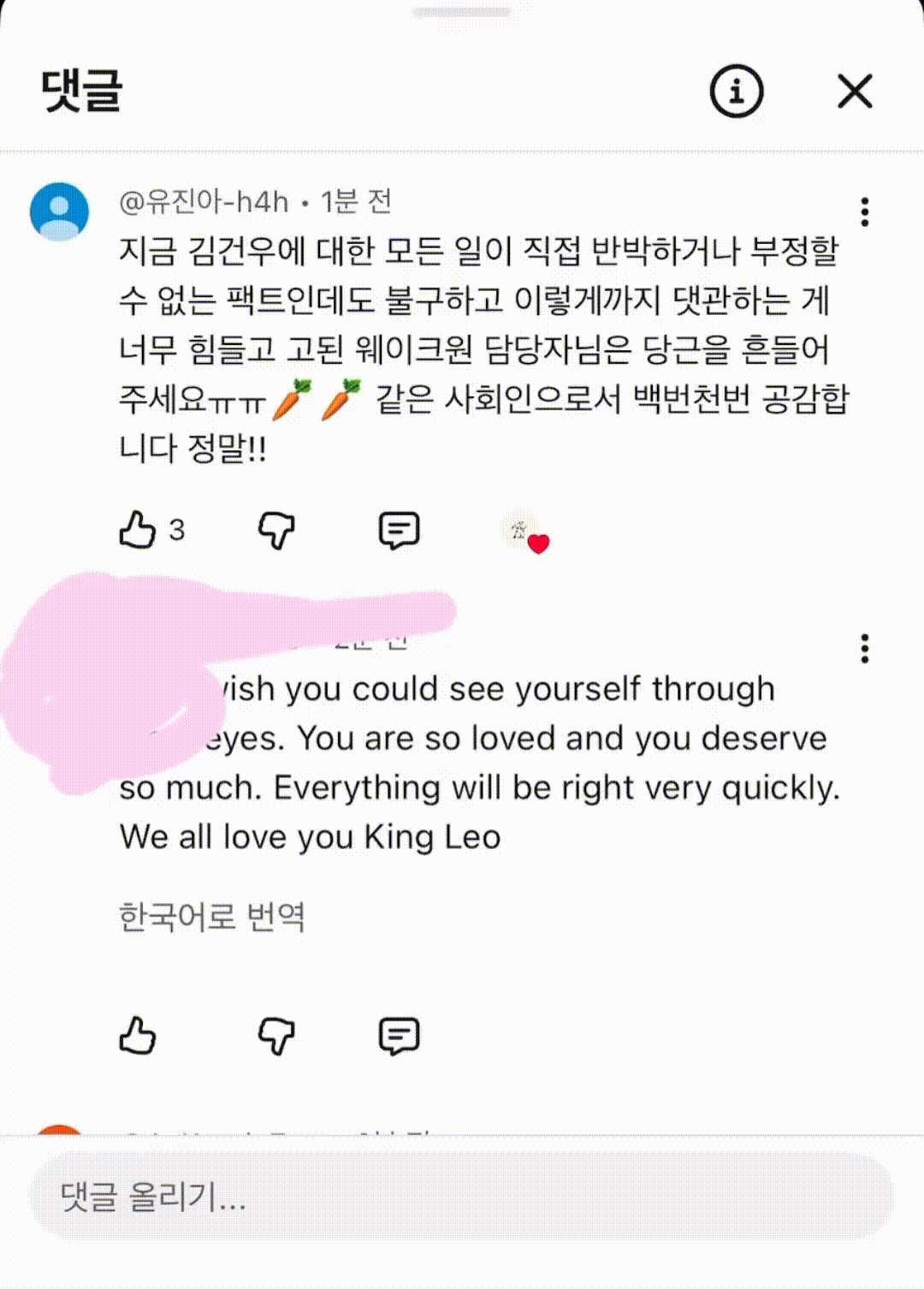Like the King Leo comment
This screenshot has width=924, height=1289.
tap(139, 1035)
